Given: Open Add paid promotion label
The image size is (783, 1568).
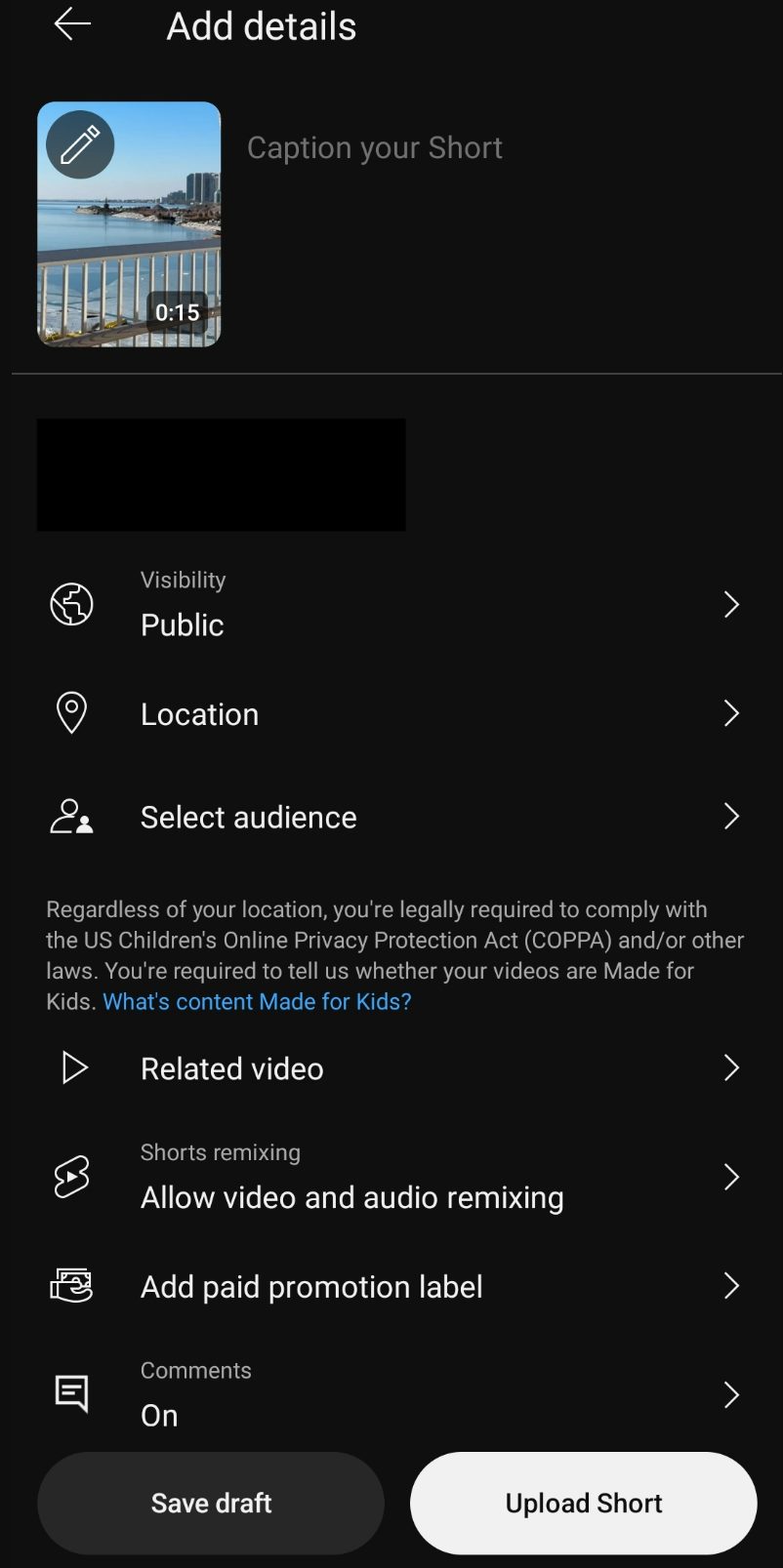Looking at the screenshot, I should coord(391,1286).
